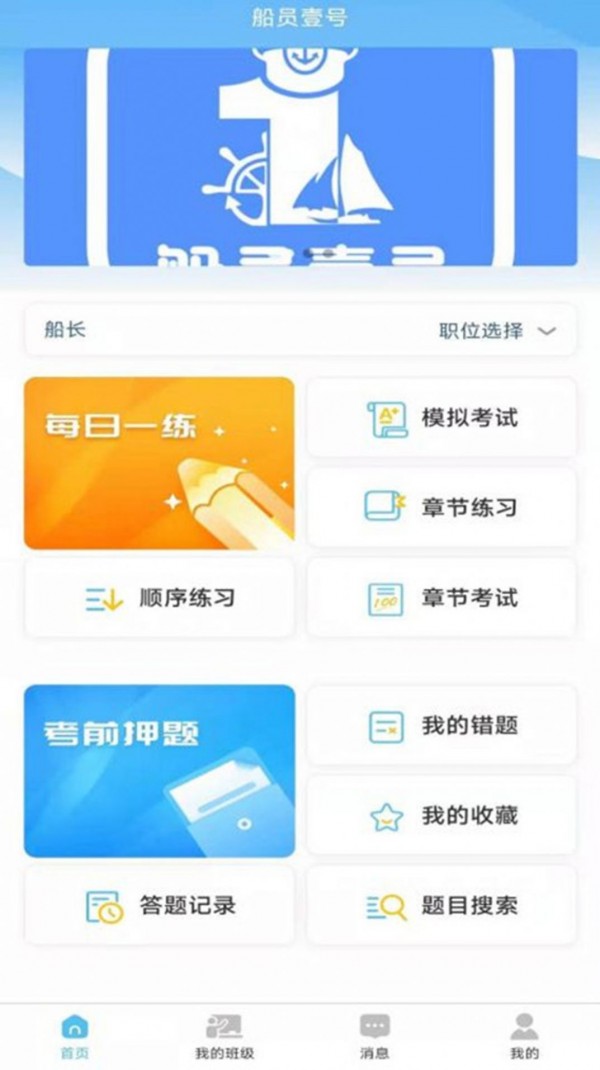
Task: Switch to the 首页 tab
Action: pyautogui.click(x=74, y=1037)
